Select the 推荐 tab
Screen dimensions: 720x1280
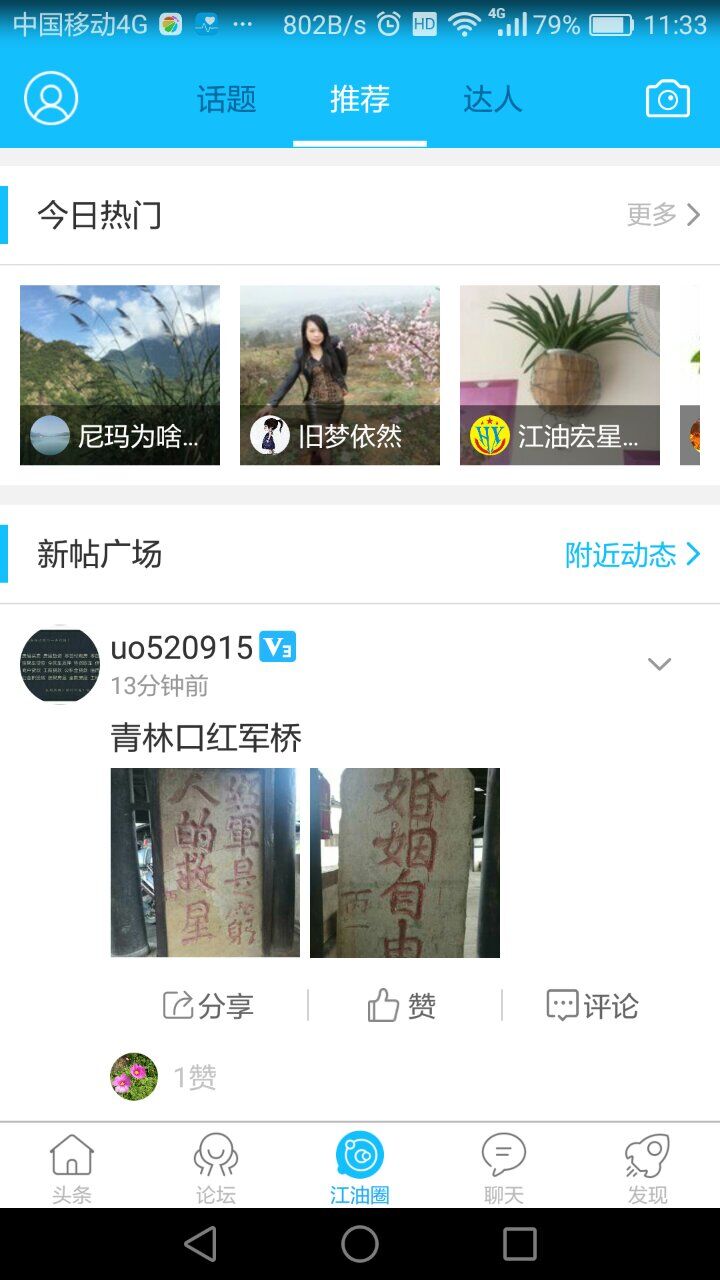(x=360, y=99)
